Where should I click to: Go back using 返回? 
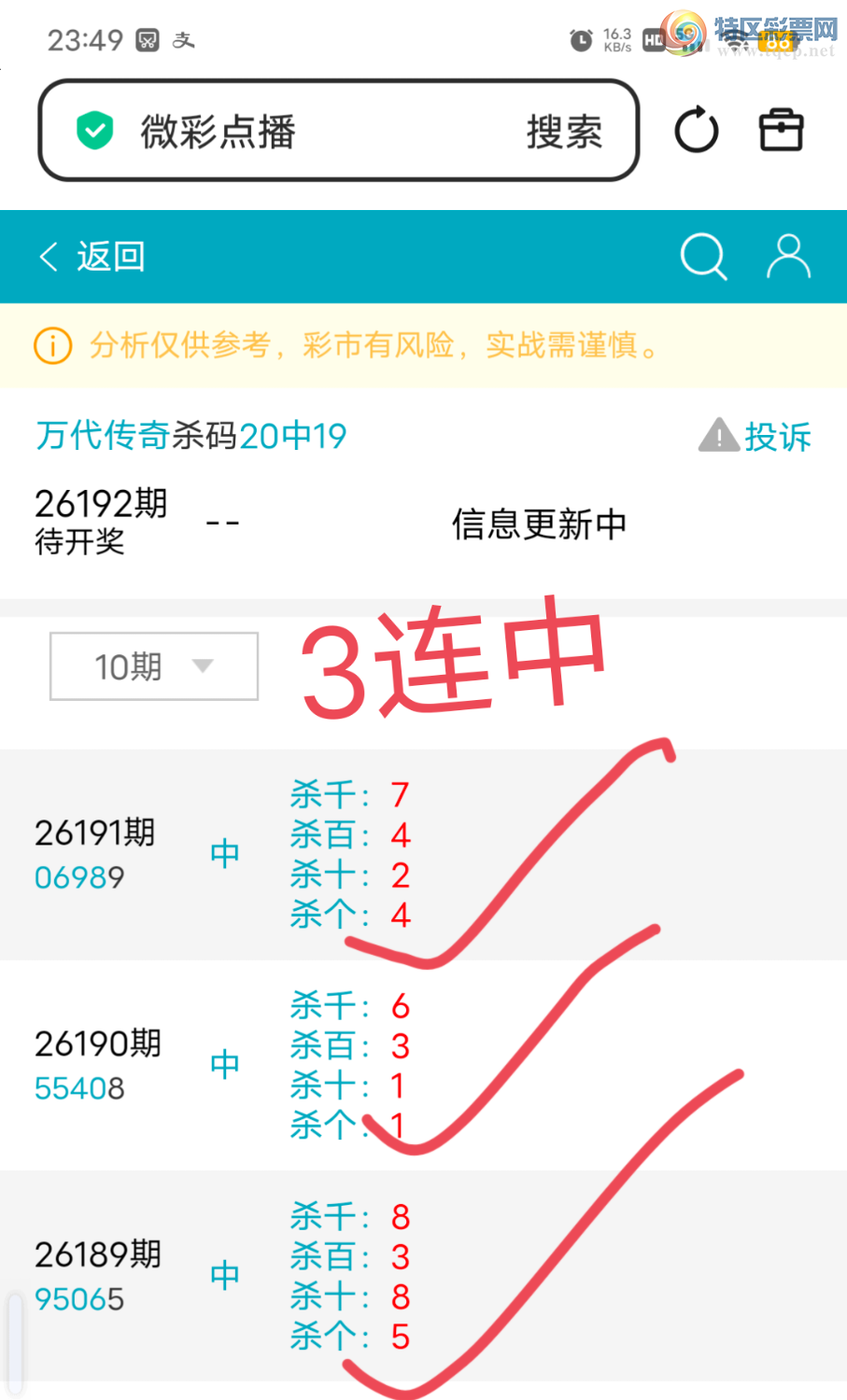tap(92, 257)
